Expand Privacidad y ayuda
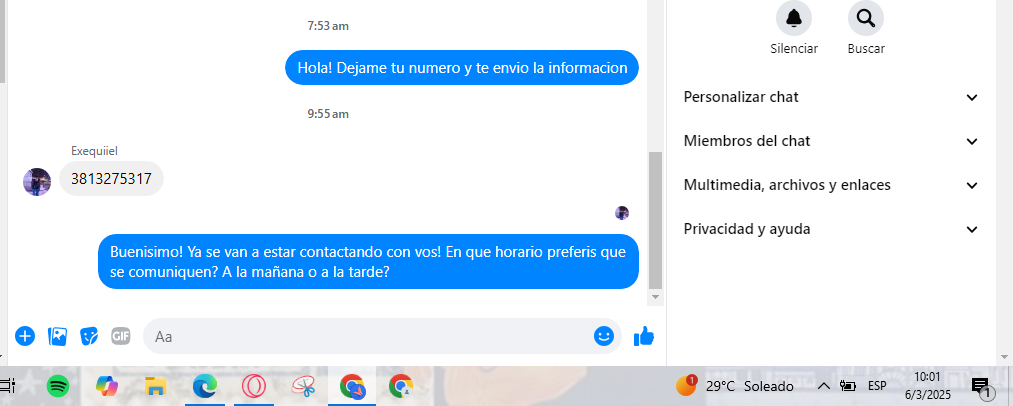 [x=830, y=229]
